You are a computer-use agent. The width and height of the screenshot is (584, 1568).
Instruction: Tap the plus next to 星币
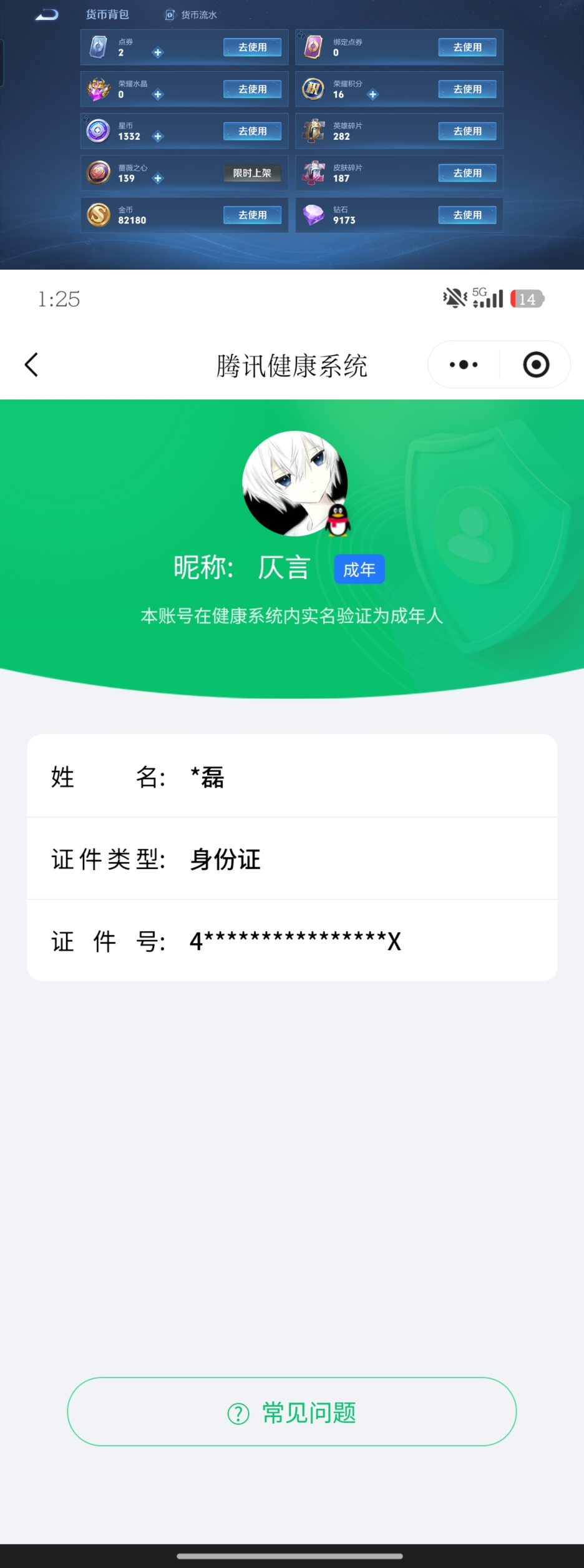coord(157,136)
